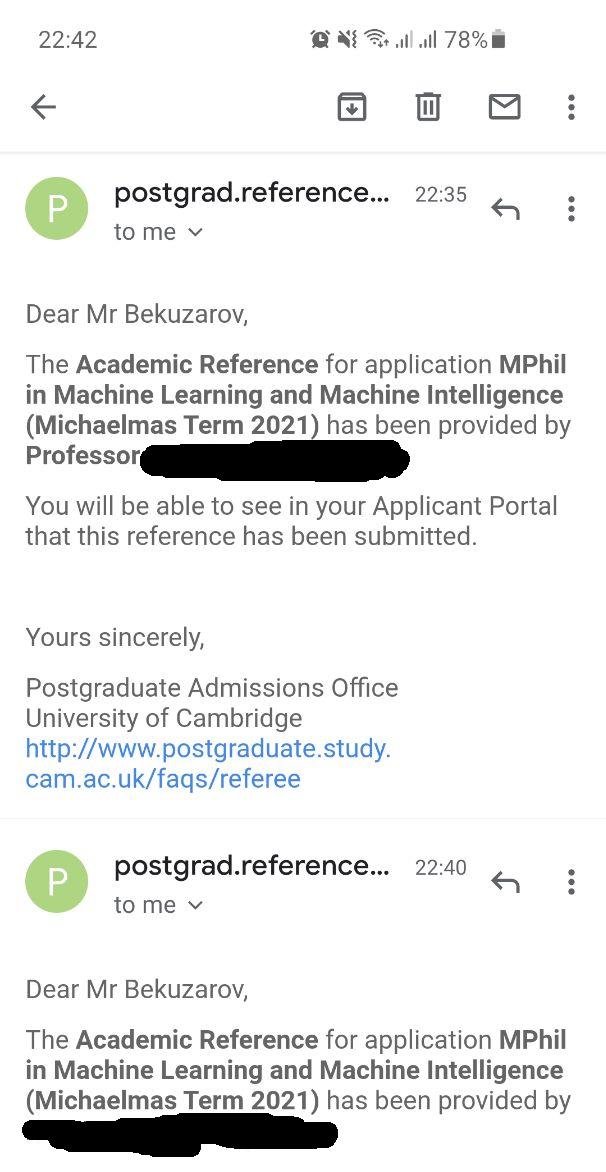This screenshot has height=1172, width=606.
Task: Tap the sender avatar on the 22:40 email
Action: coord(57,882)
